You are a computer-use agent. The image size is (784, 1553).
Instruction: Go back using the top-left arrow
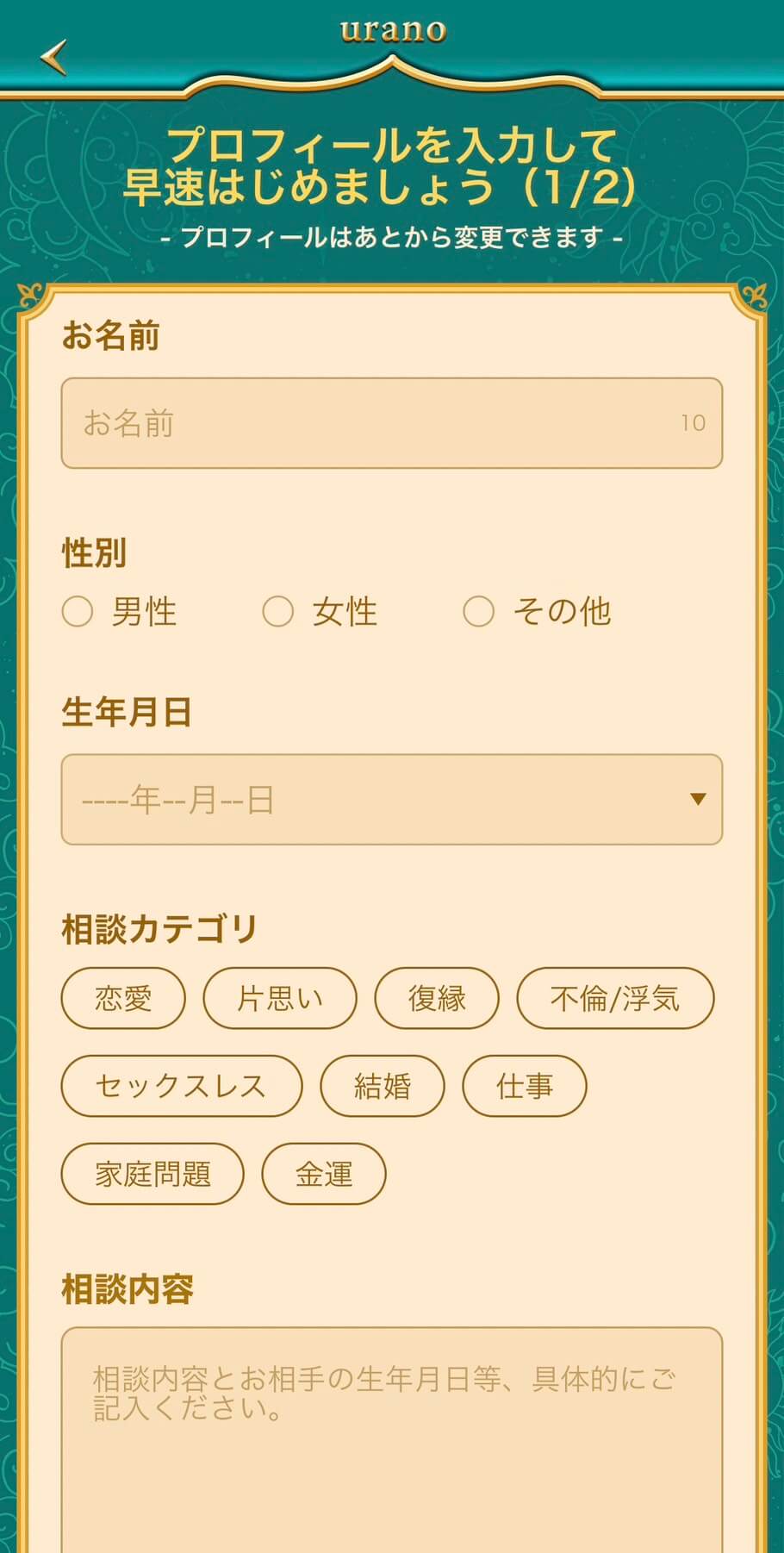tap(53, 58)
